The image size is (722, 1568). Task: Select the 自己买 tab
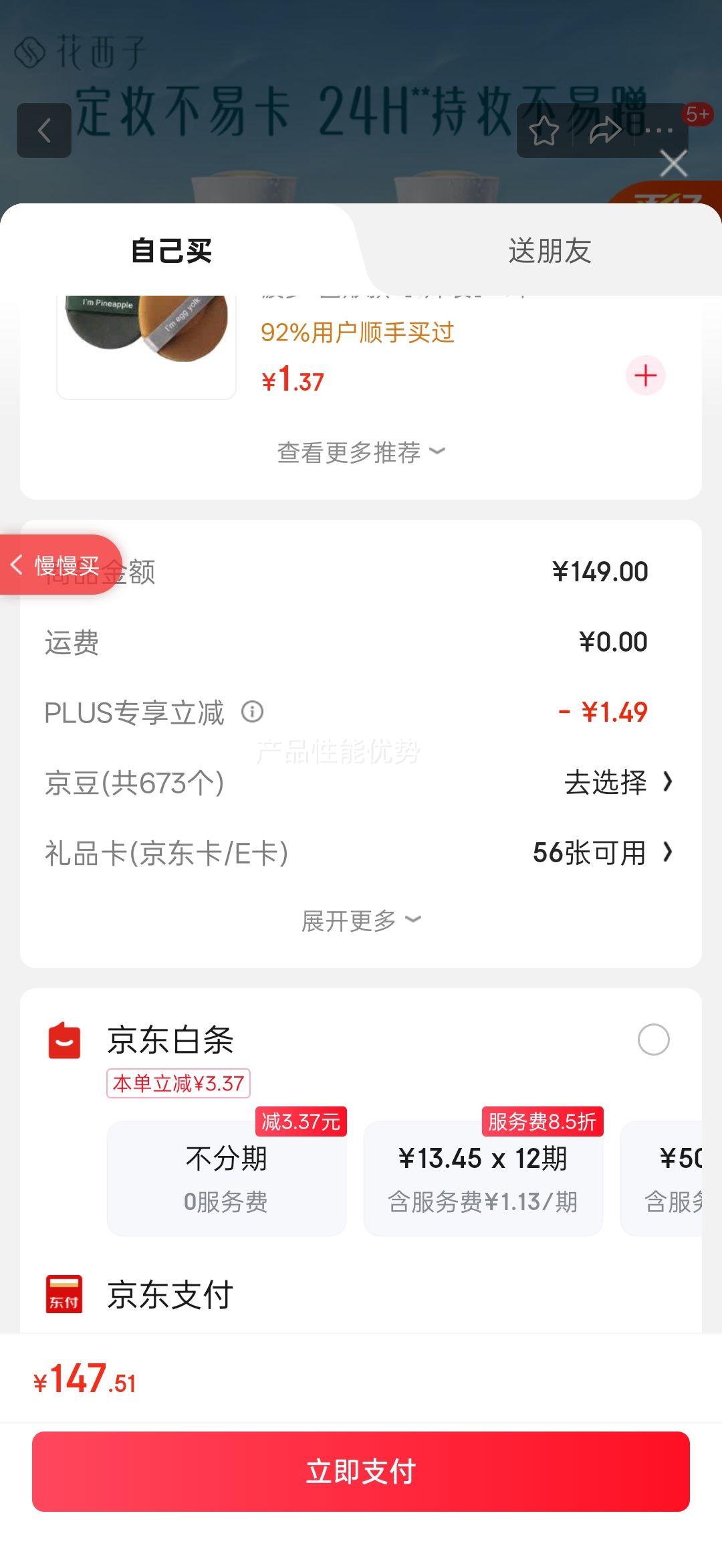point(172,251)
